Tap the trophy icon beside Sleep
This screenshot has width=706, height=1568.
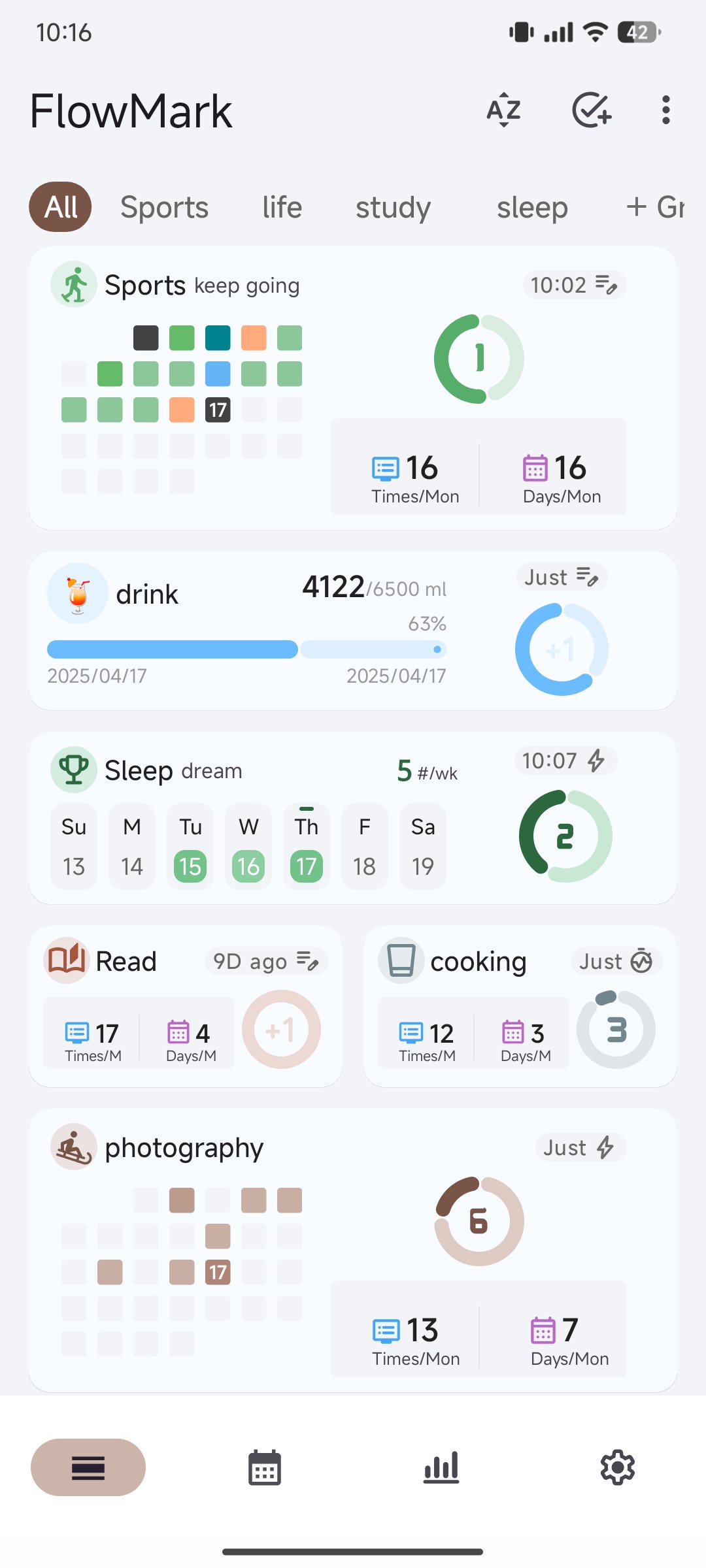point(73,769)
